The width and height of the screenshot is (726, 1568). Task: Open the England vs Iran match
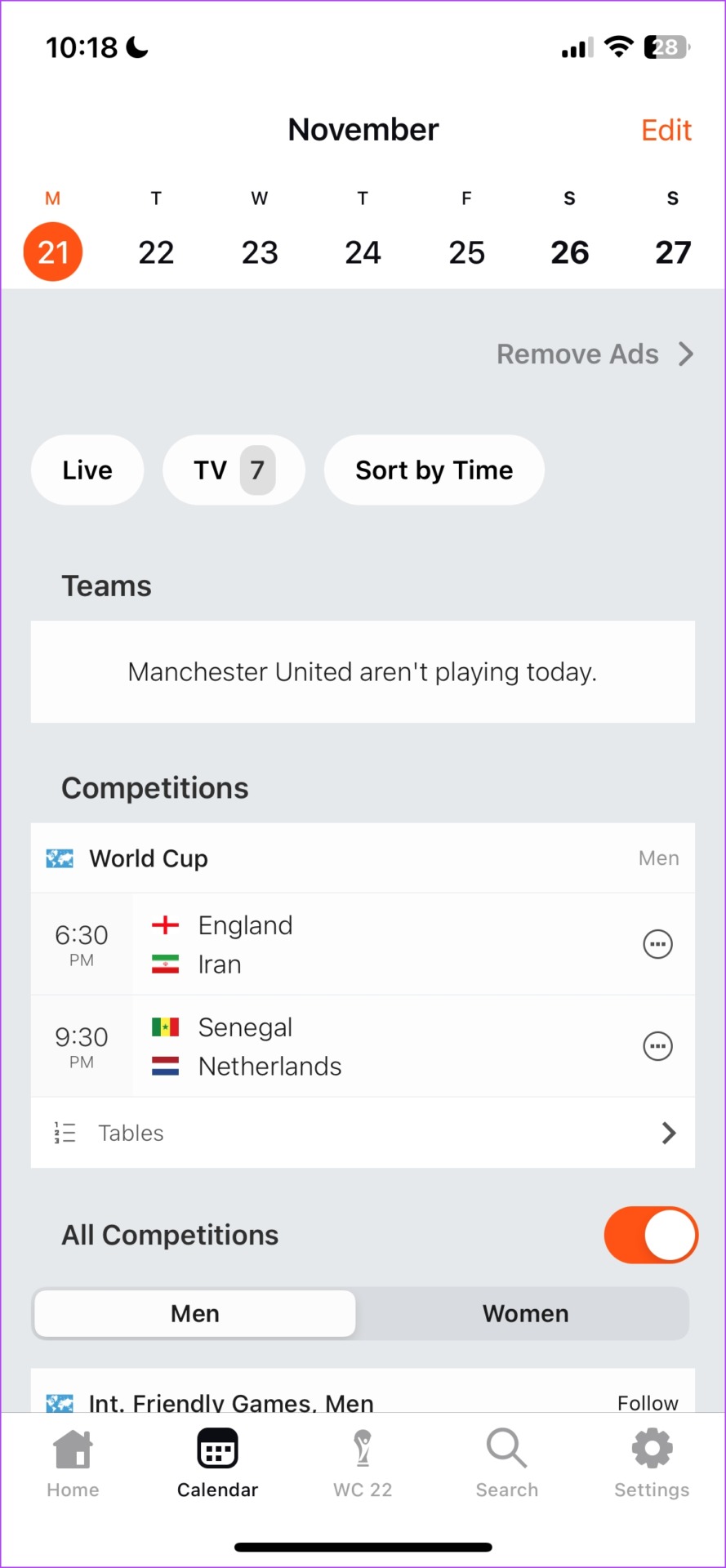pos(363,944)
